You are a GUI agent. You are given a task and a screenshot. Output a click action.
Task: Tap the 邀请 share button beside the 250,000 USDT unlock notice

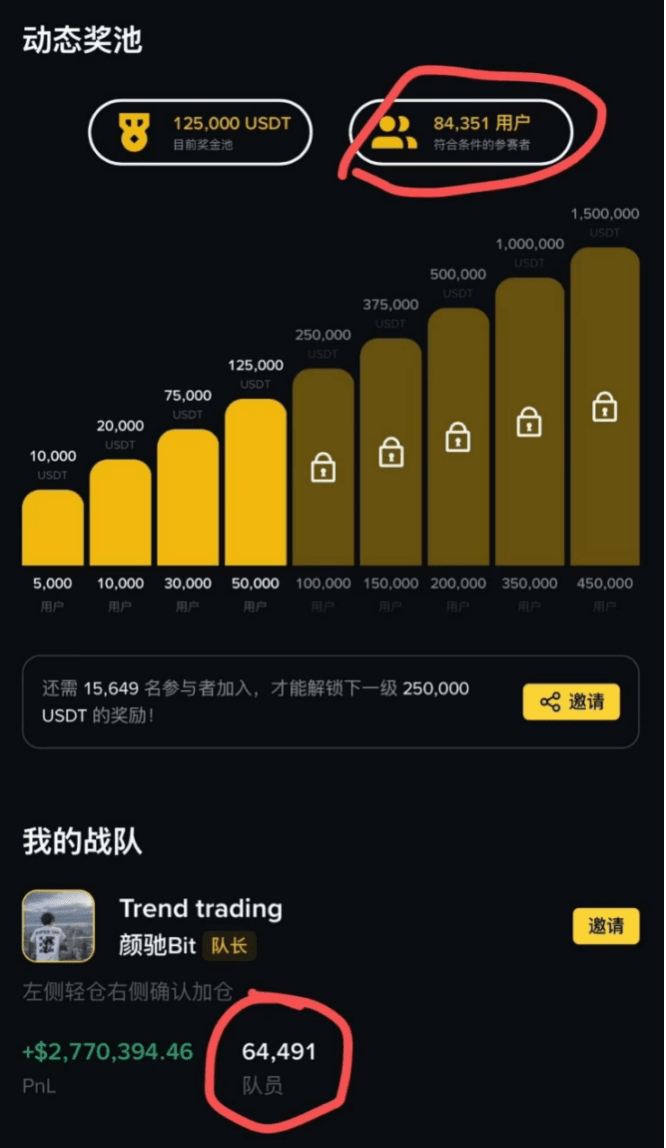571,702
